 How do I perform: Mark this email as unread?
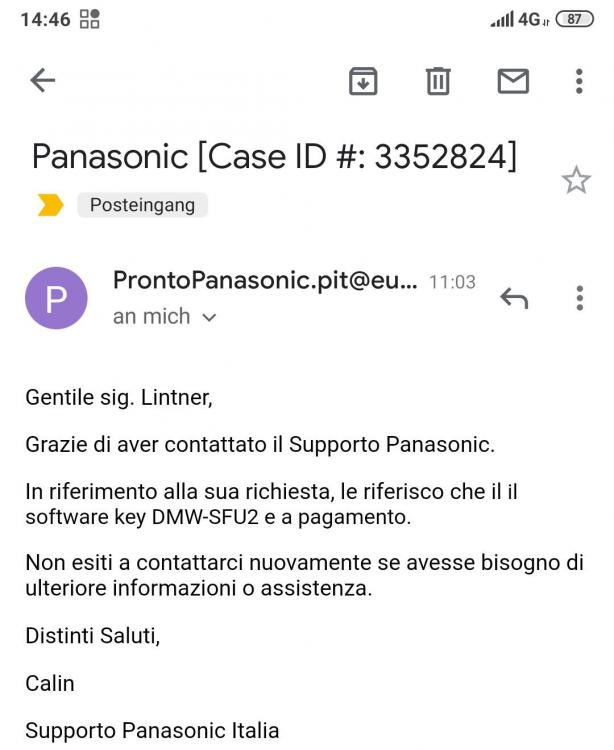point(513,81)
